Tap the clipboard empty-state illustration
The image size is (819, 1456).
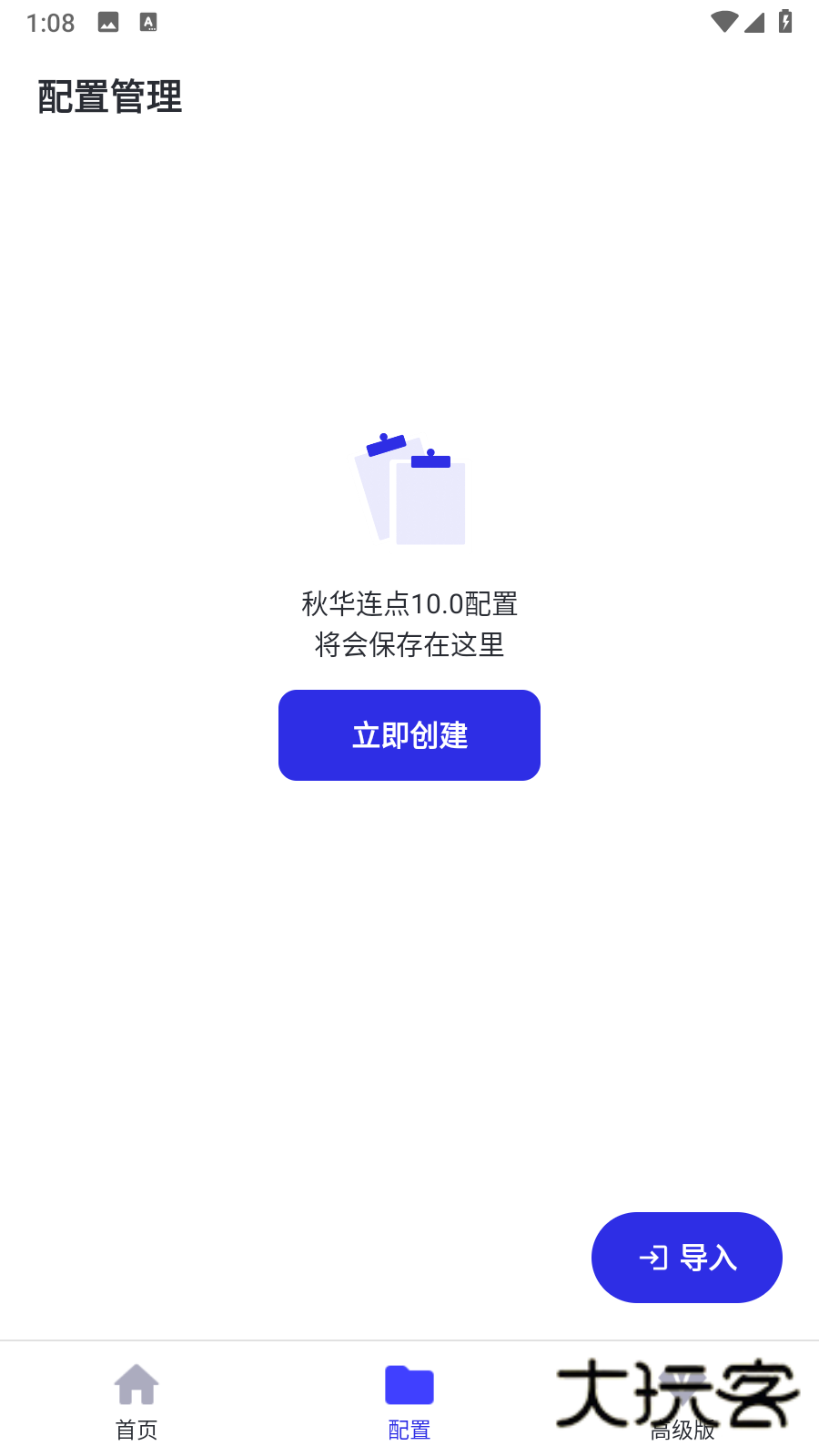pyautogui.click(x=409, y=489)
